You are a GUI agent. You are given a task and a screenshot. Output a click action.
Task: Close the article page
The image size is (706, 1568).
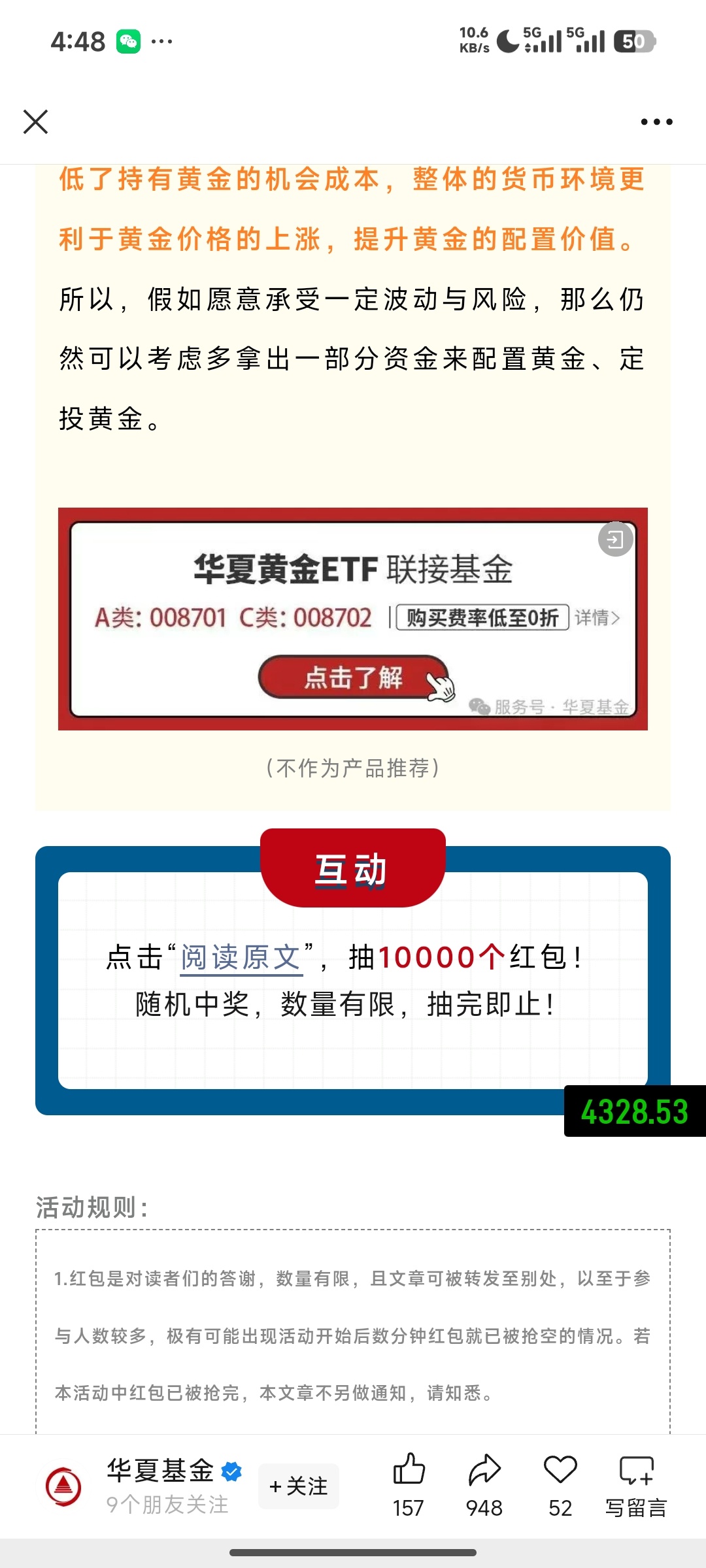[x=35, y=122]
